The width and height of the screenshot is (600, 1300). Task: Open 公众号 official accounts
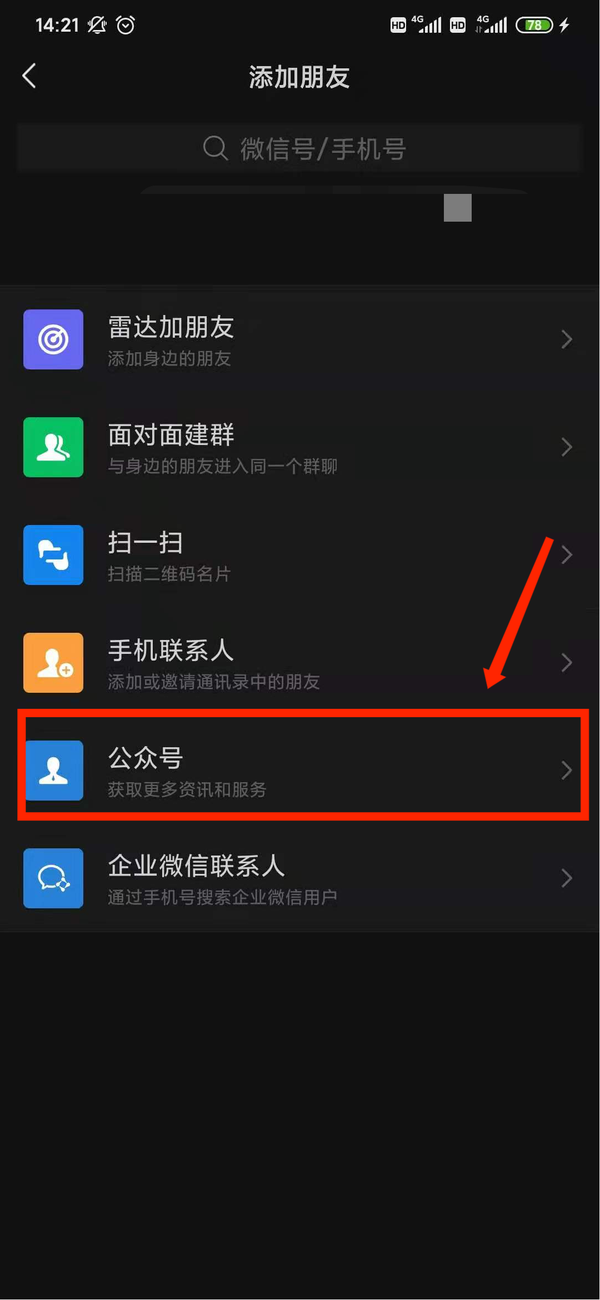pos(300,771)
